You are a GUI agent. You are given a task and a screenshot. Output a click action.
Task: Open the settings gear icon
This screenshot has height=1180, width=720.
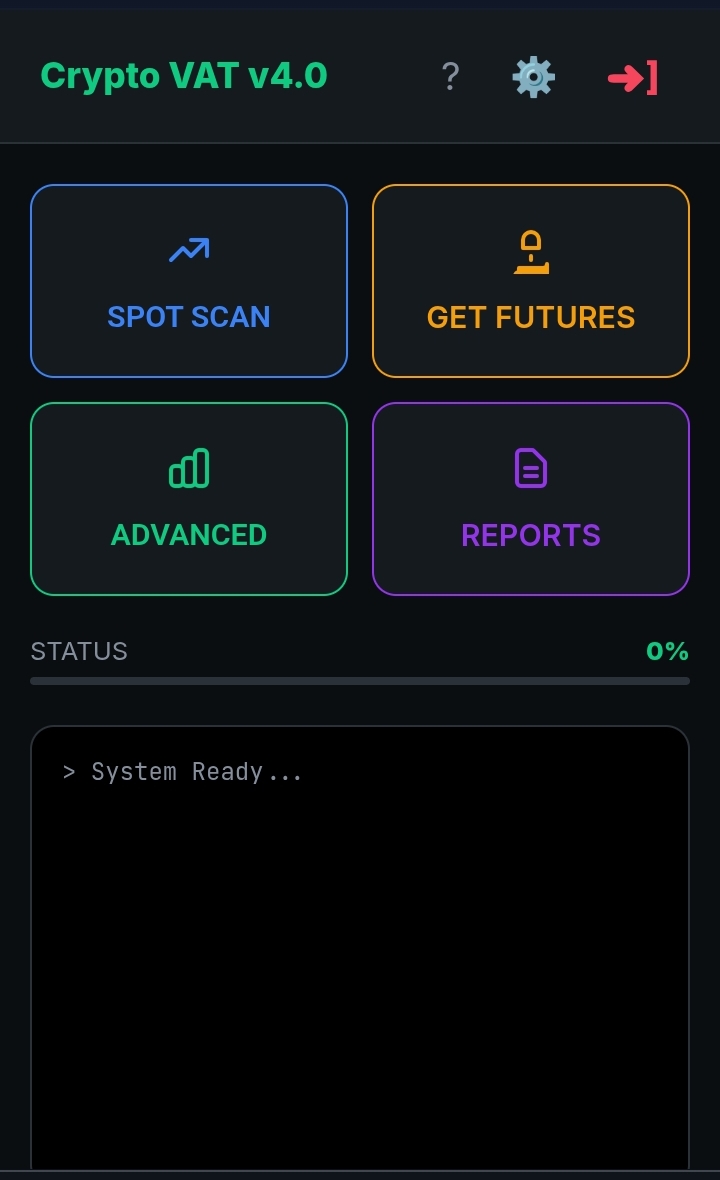tap(533, 76)
